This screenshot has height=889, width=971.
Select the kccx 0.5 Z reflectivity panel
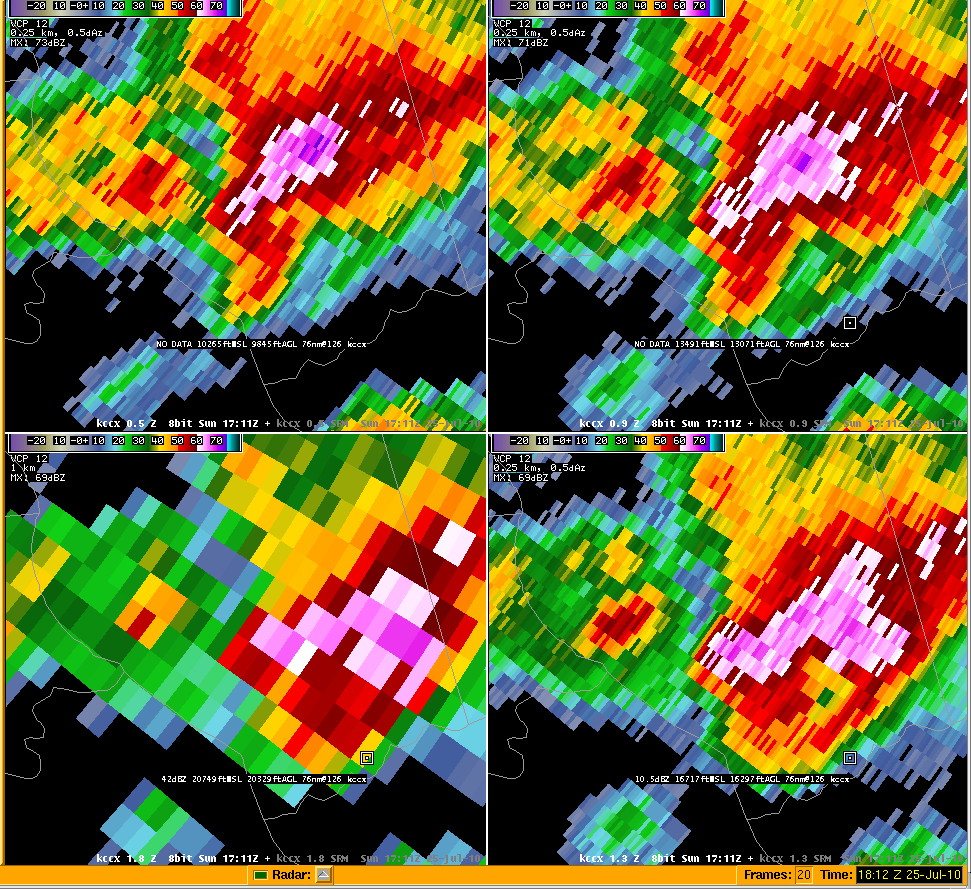244,215
